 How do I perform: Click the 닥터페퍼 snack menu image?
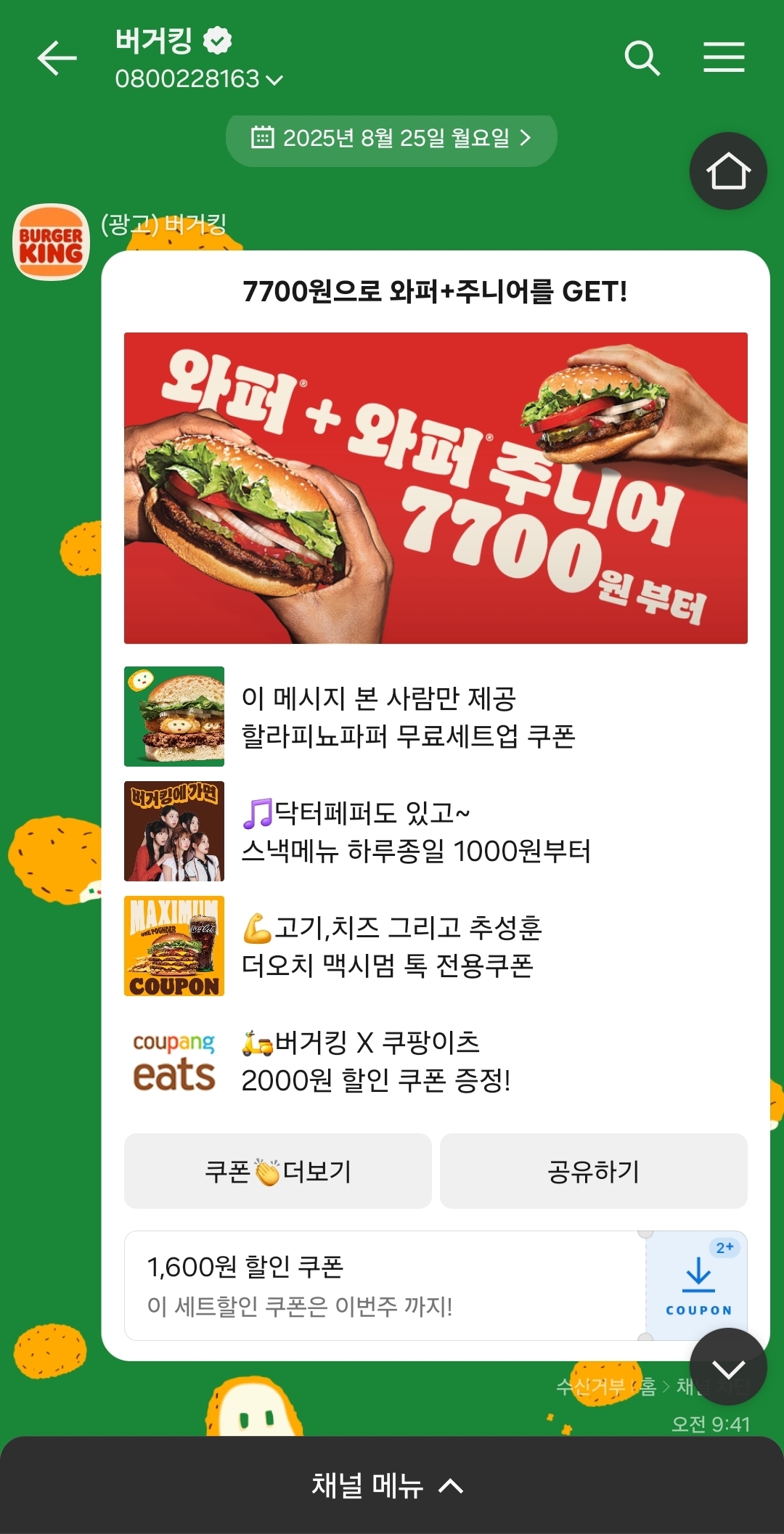174,831
